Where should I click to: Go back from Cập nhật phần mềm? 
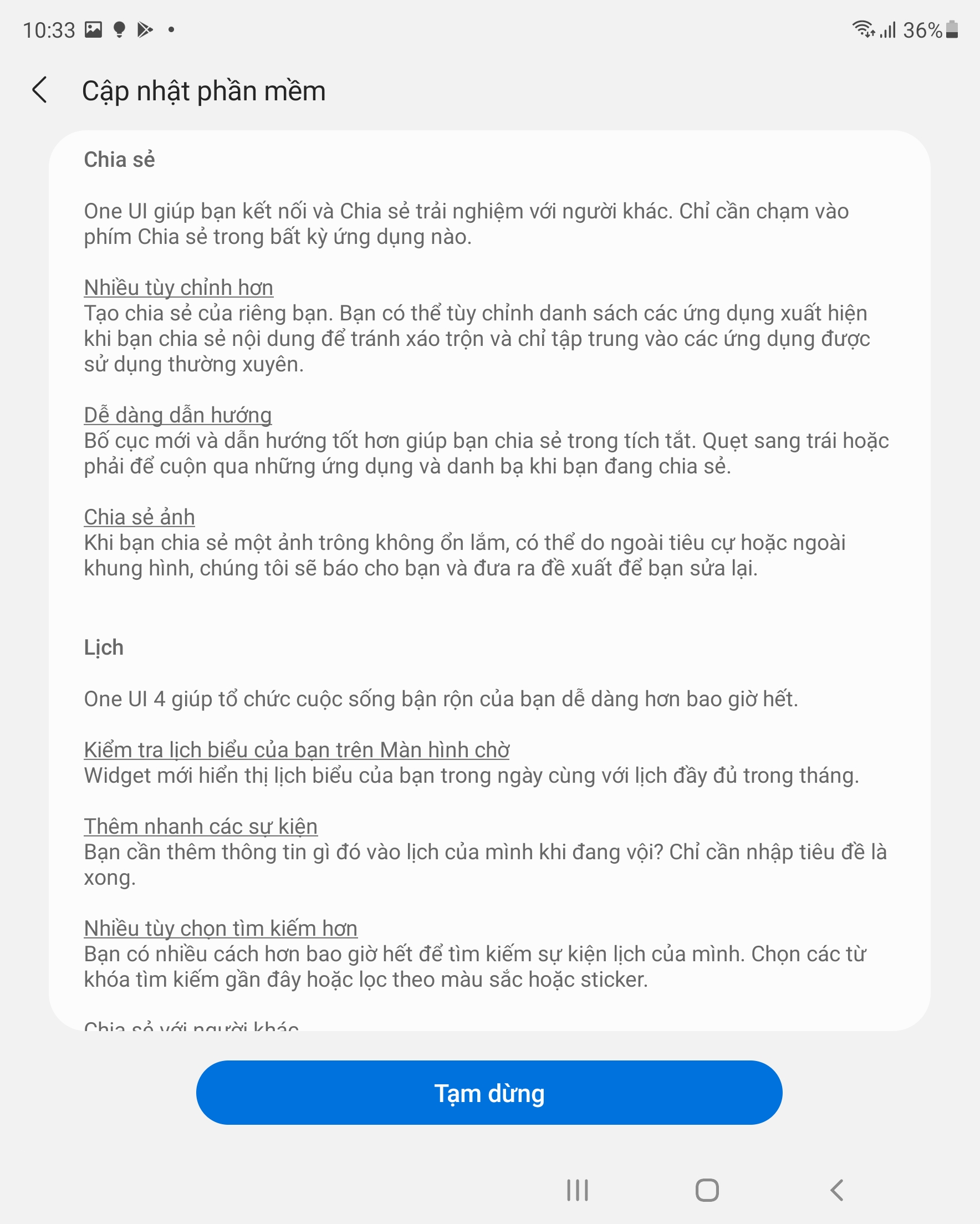pos(40,90)
